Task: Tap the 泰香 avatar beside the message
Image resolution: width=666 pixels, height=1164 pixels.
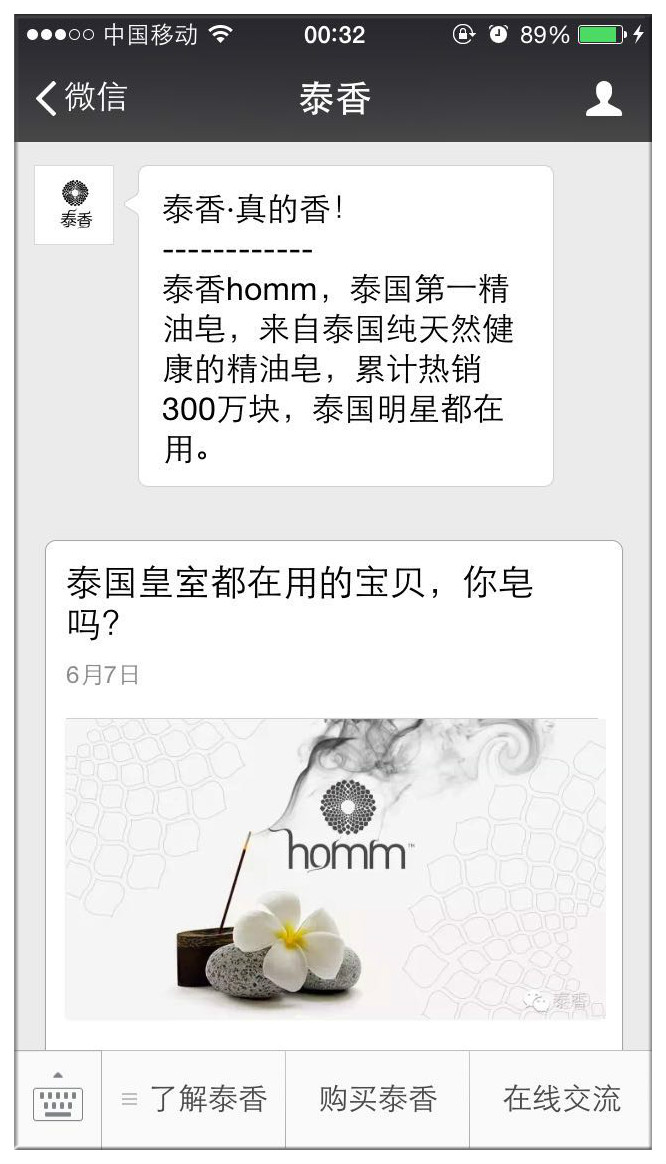Action: tap(74, 205)
